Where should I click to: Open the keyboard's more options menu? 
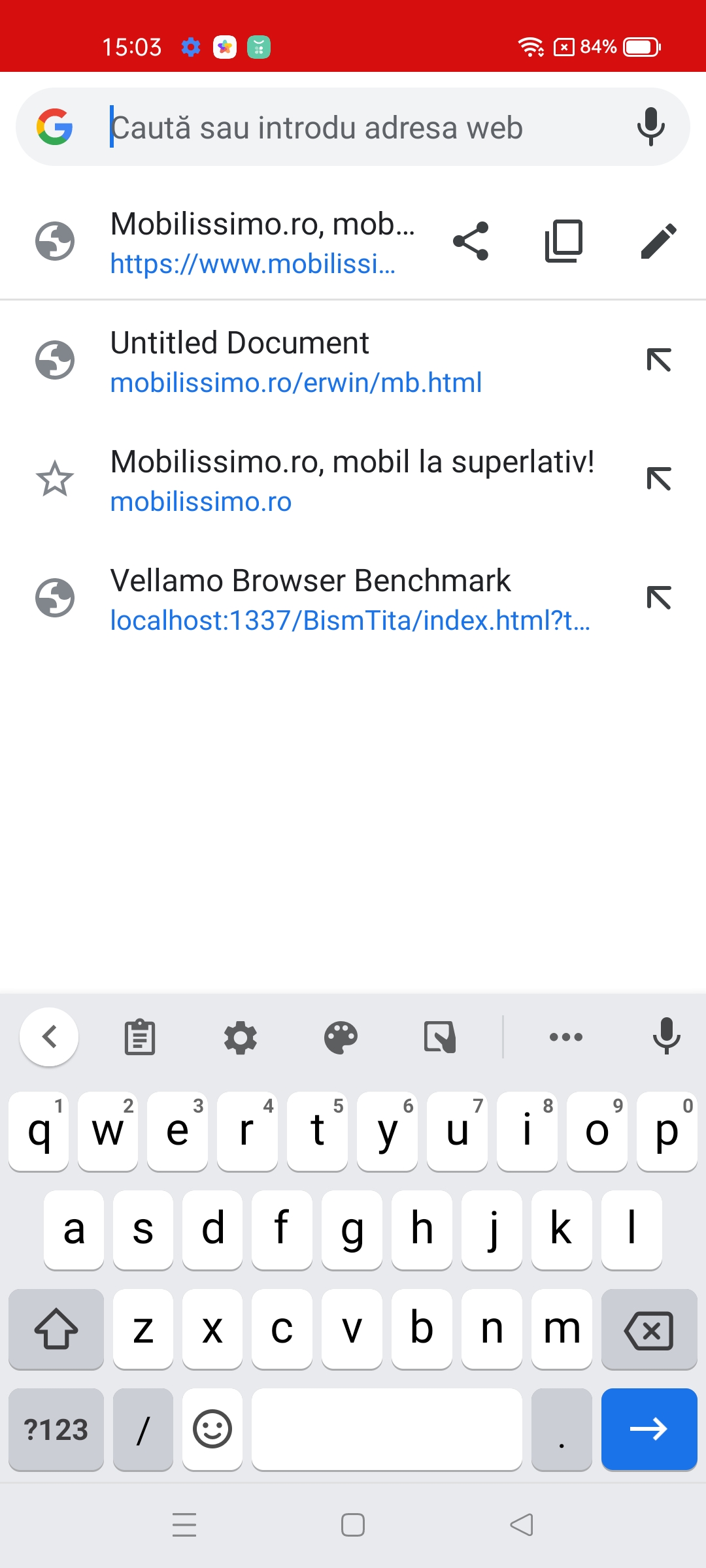(566, 1037)
